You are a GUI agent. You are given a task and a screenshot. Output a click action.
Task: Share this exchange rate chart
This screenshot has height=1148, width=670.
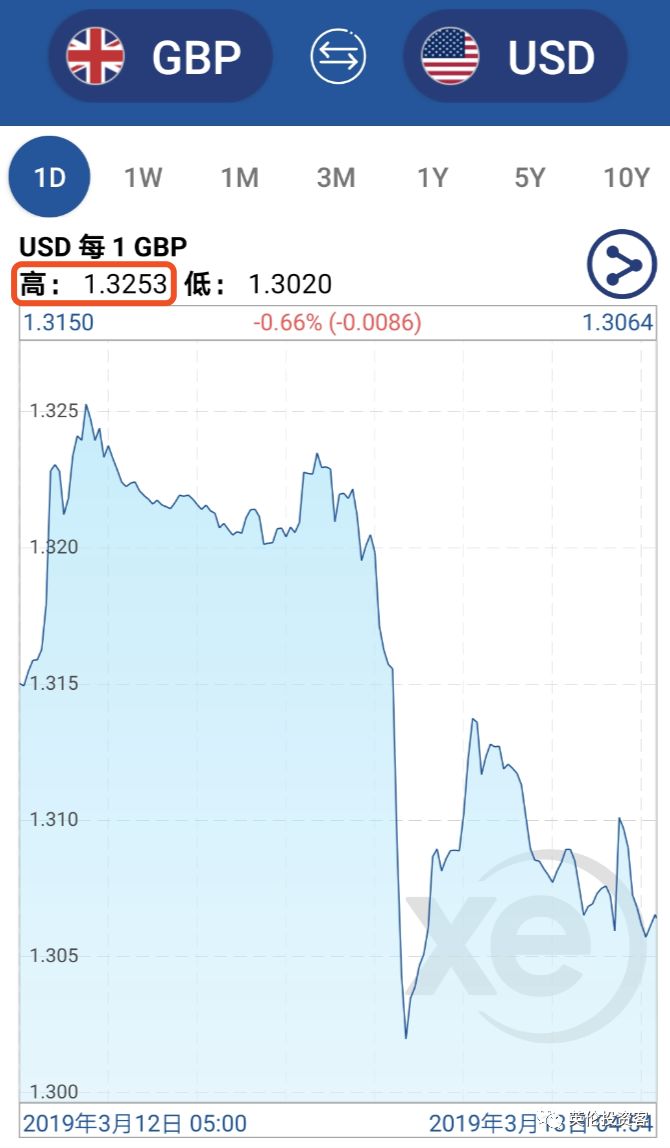(622, 264)
